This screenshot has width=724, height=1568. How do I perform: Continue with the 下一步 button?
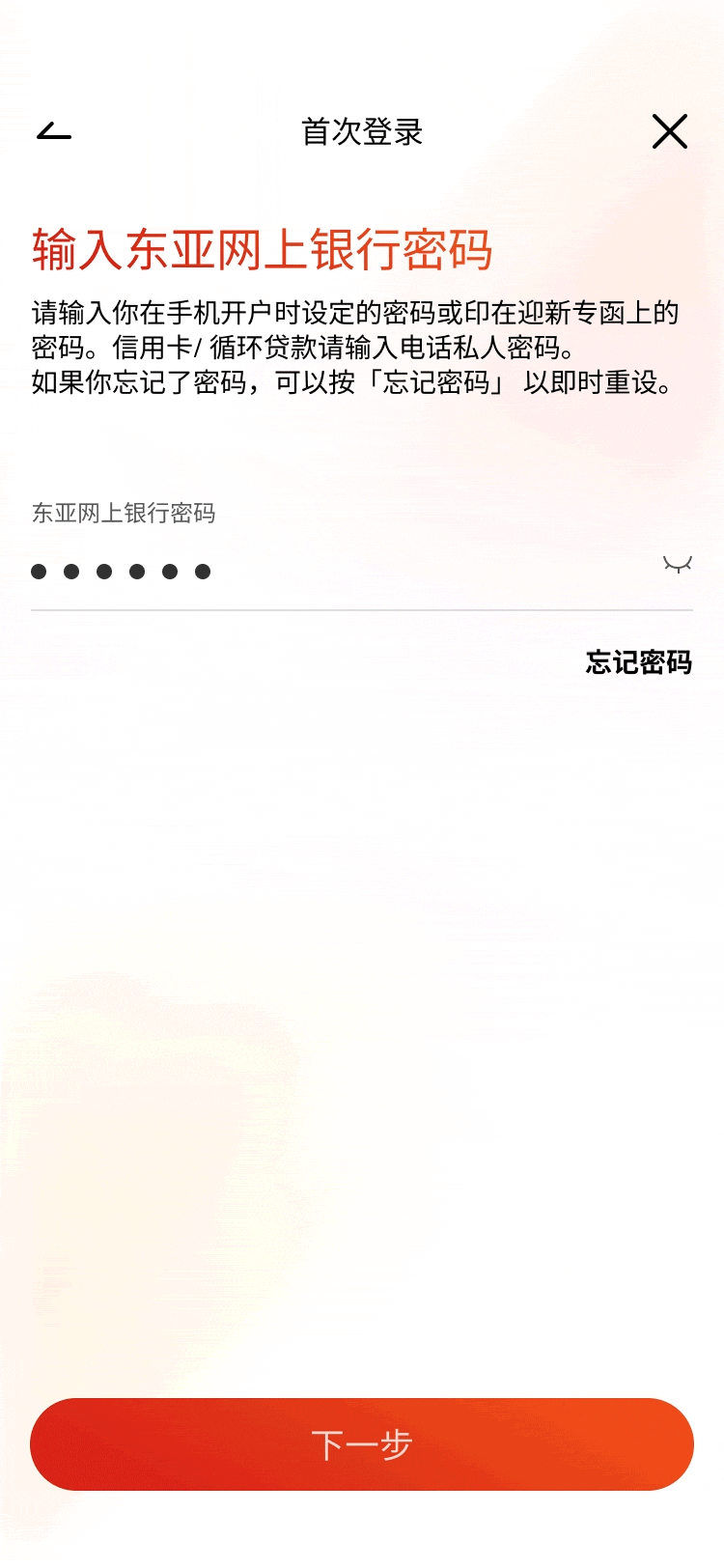point(362,1444)
